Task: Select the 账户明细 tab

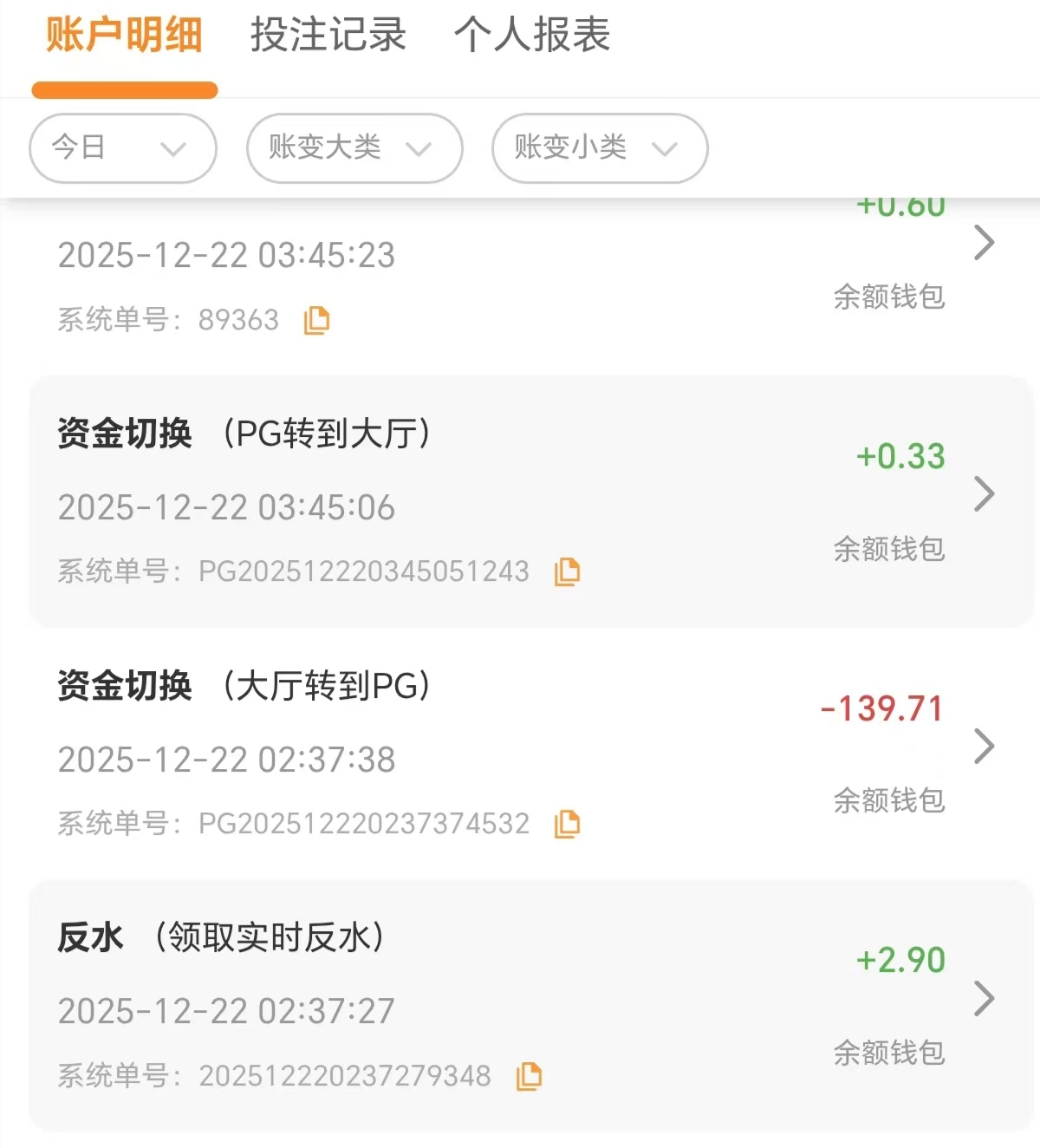Action: point(124,36)
